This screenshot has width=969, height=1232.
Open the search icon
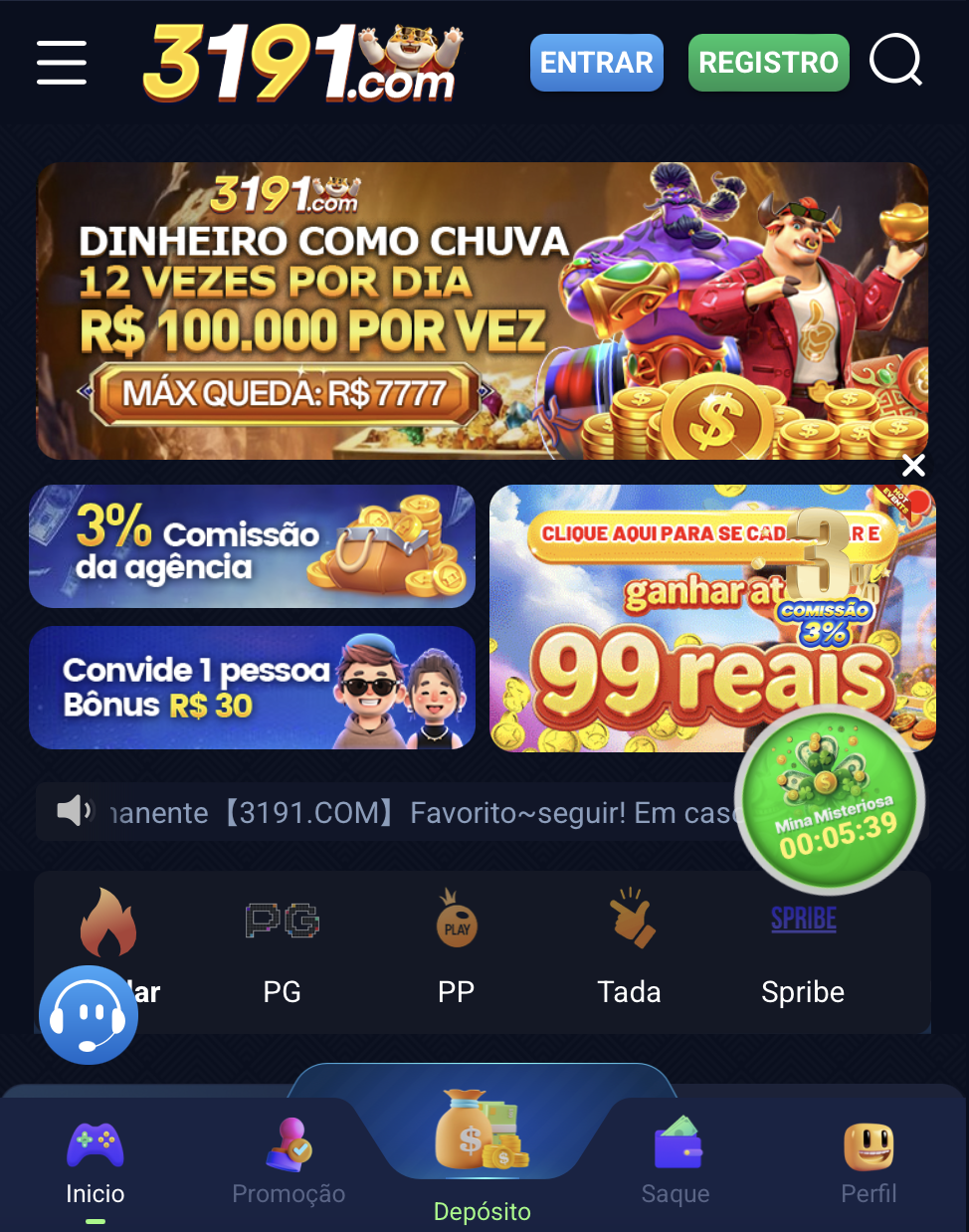(895, 62)
